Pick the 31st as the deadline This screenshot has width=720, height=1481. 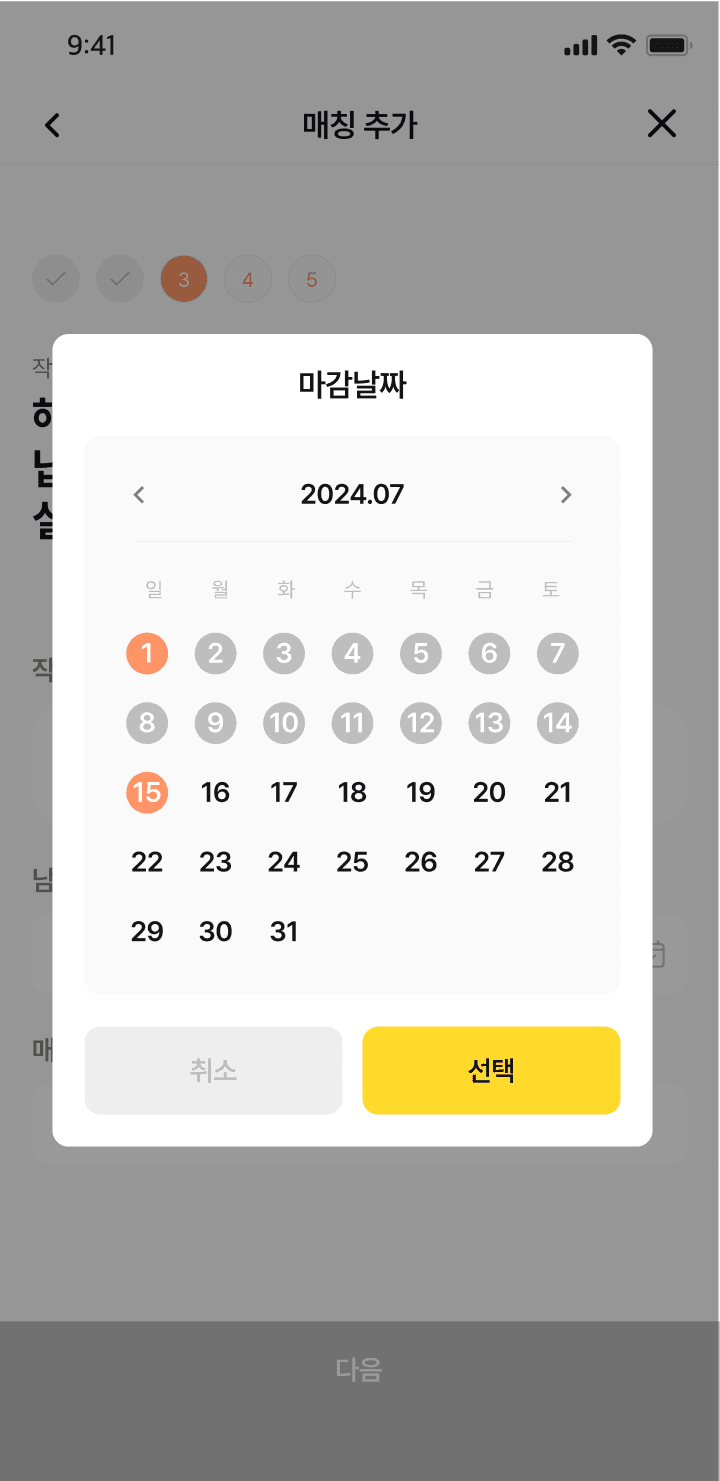(x=284, y=932)
